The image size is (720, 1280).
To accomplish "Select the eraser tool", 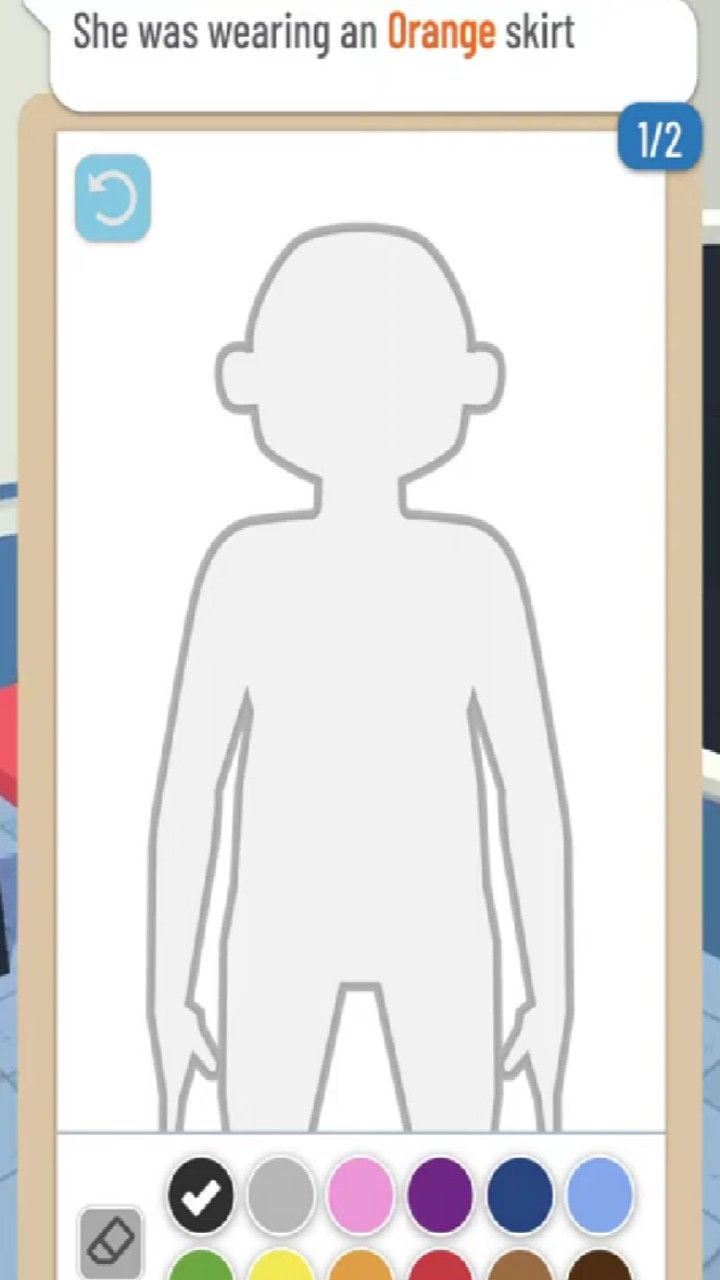I will [110, 1242].
